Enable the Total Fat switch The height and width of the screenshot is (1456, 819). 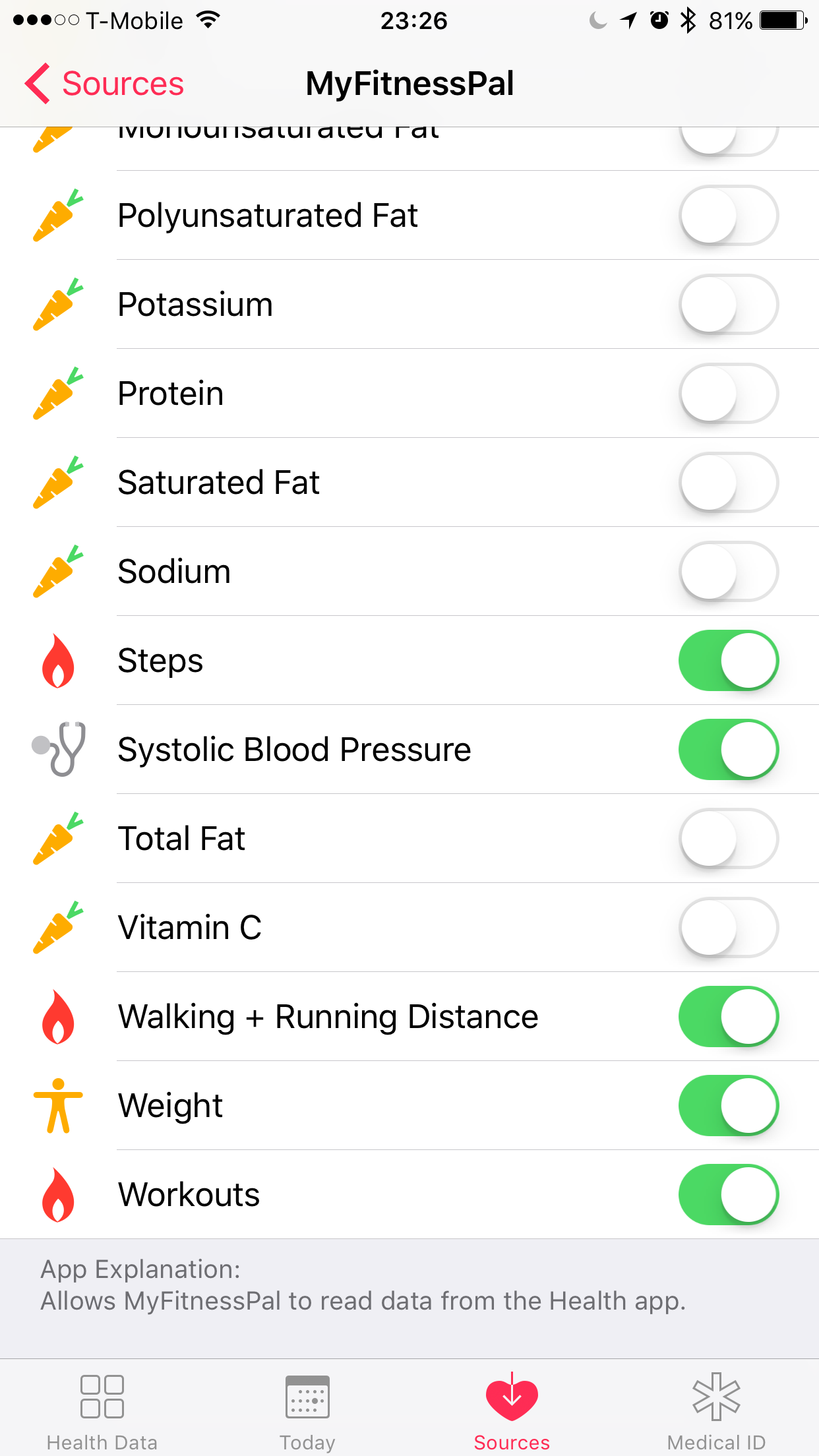pyautogui.click(x=728, y=839)
